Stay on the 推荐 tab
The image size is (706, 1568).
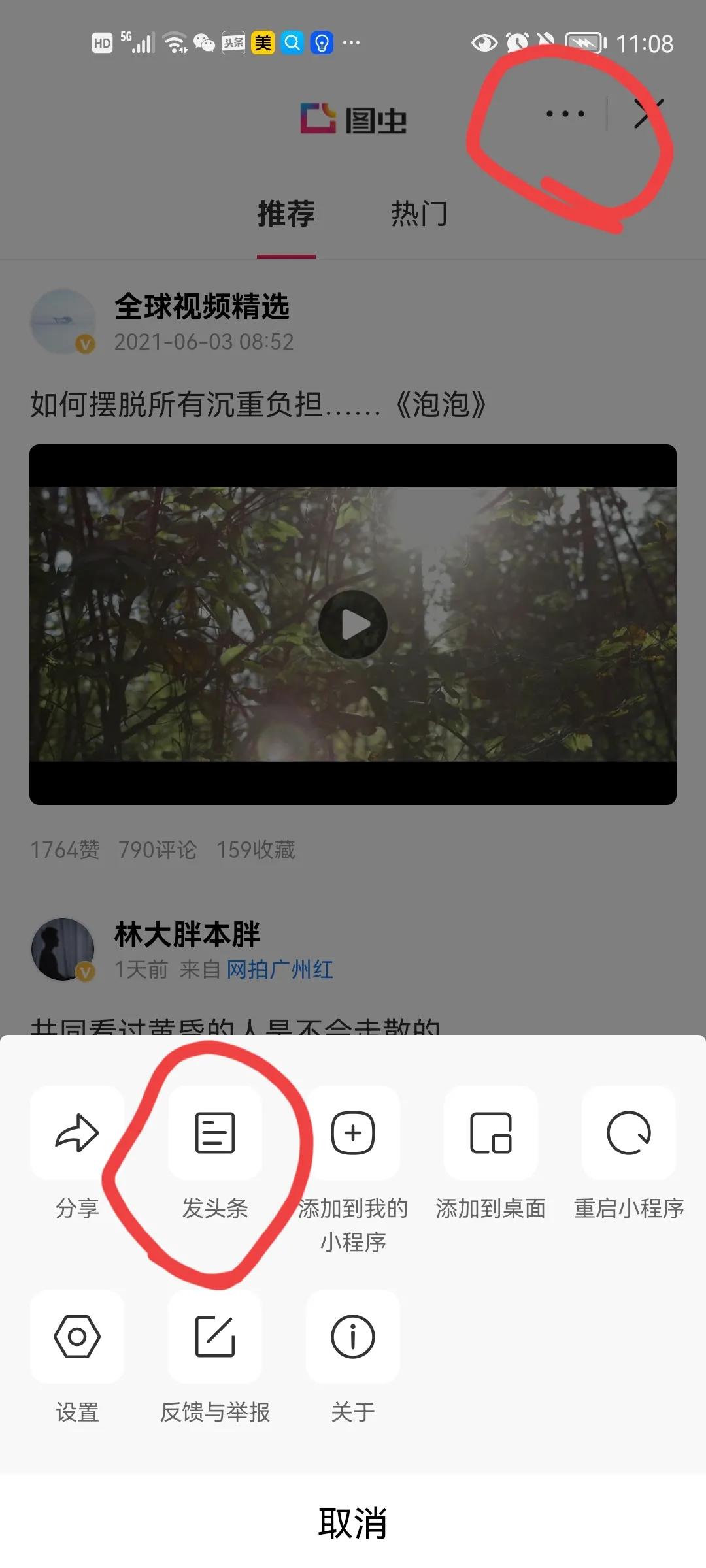click(288, 214)
